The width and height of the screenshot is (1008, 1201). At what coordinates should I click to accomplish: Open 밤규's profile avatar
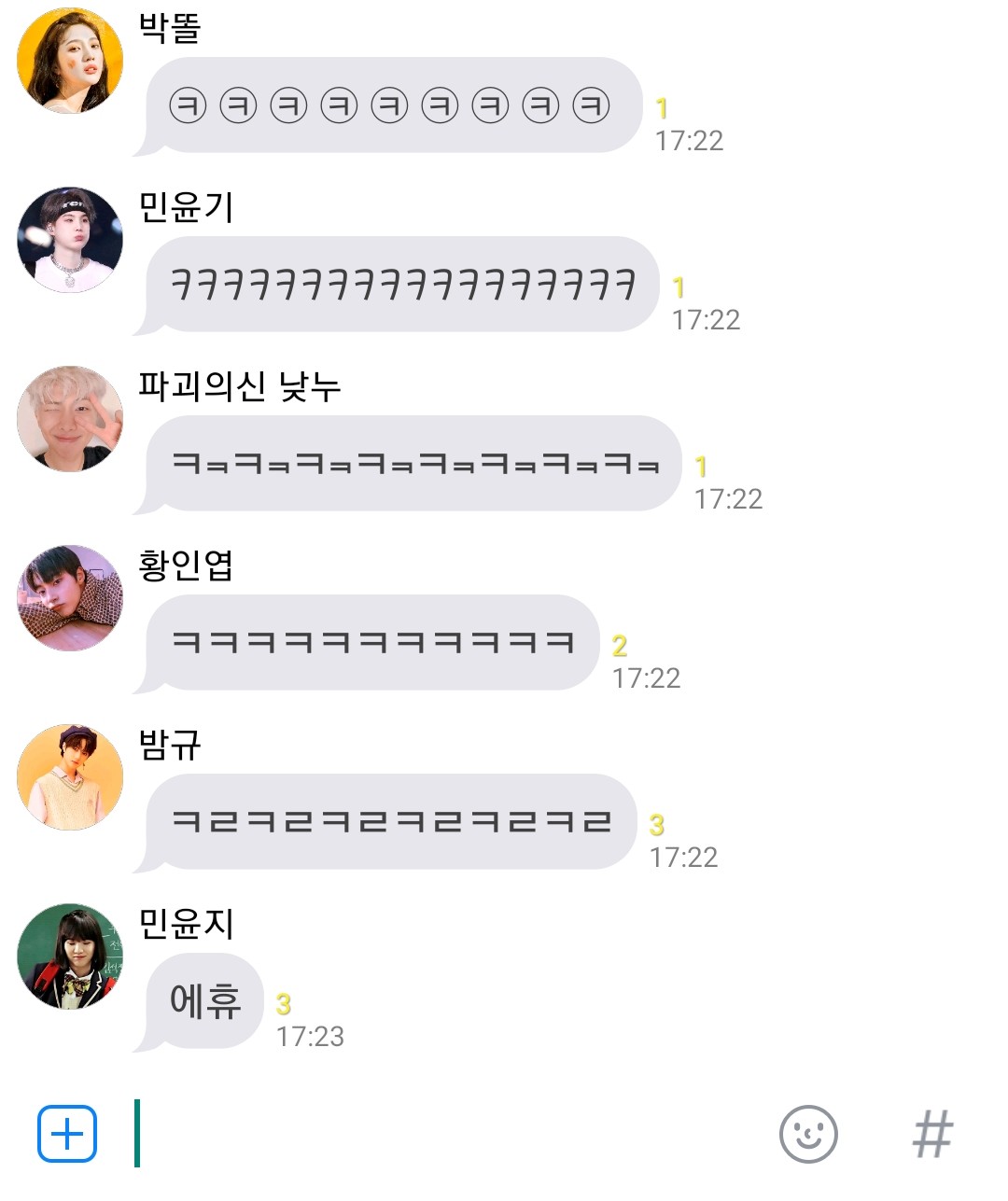click(x=70, y=777)
